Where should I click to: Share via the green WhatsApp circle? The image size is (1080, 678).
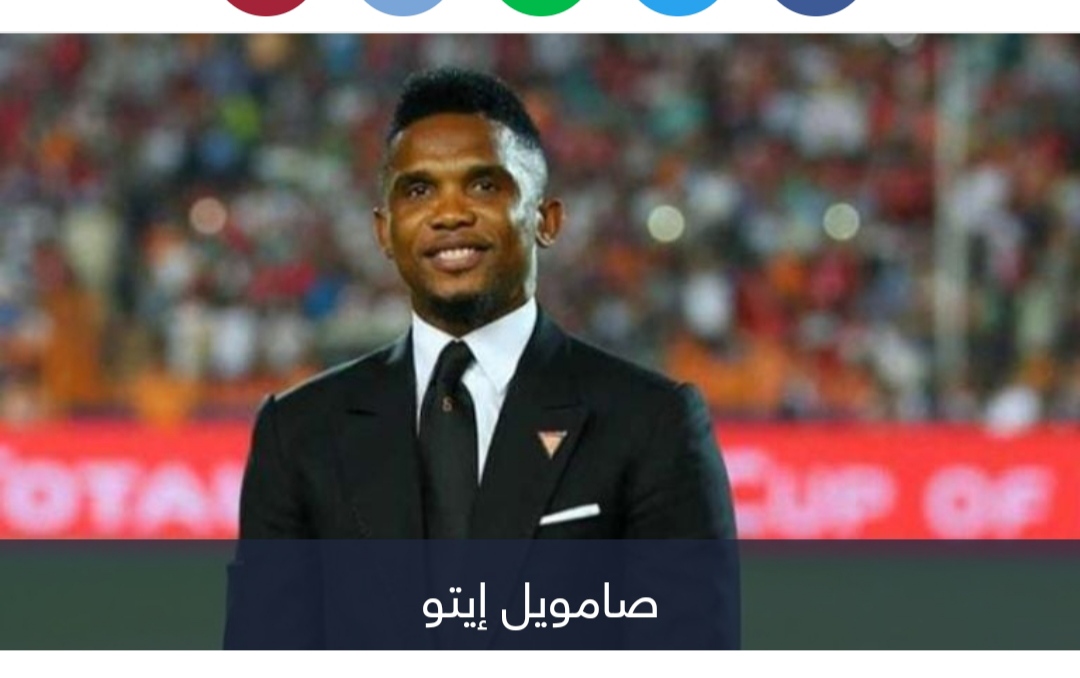(540, 5)
